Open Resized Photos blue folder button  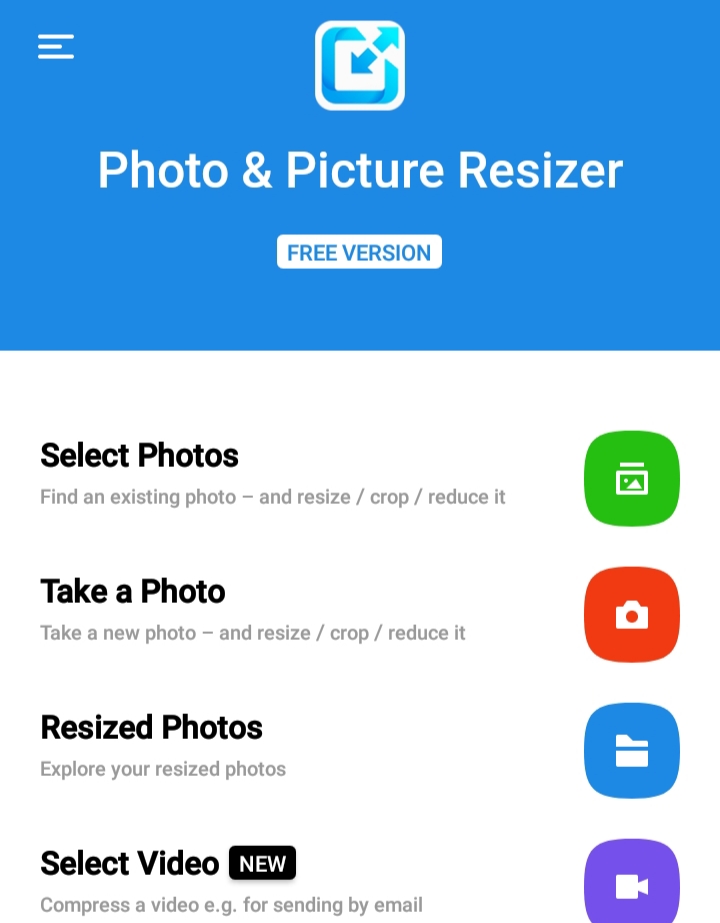click(x=631, y=750)
